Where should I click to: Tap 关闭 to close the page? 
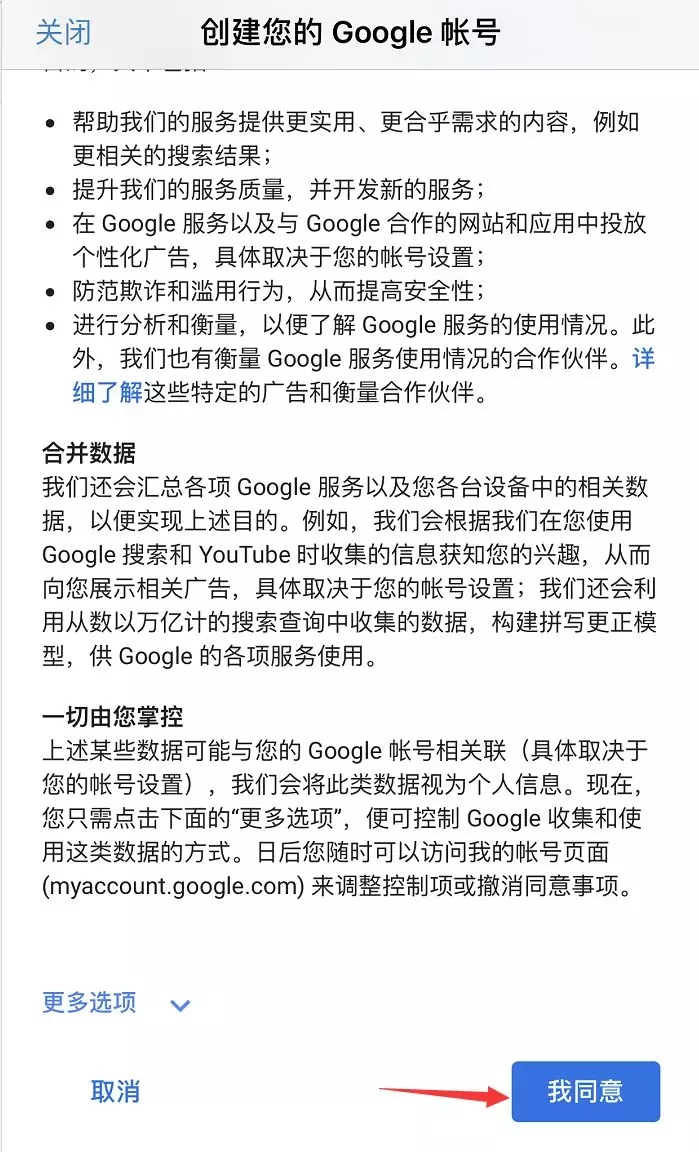(63, 32)
